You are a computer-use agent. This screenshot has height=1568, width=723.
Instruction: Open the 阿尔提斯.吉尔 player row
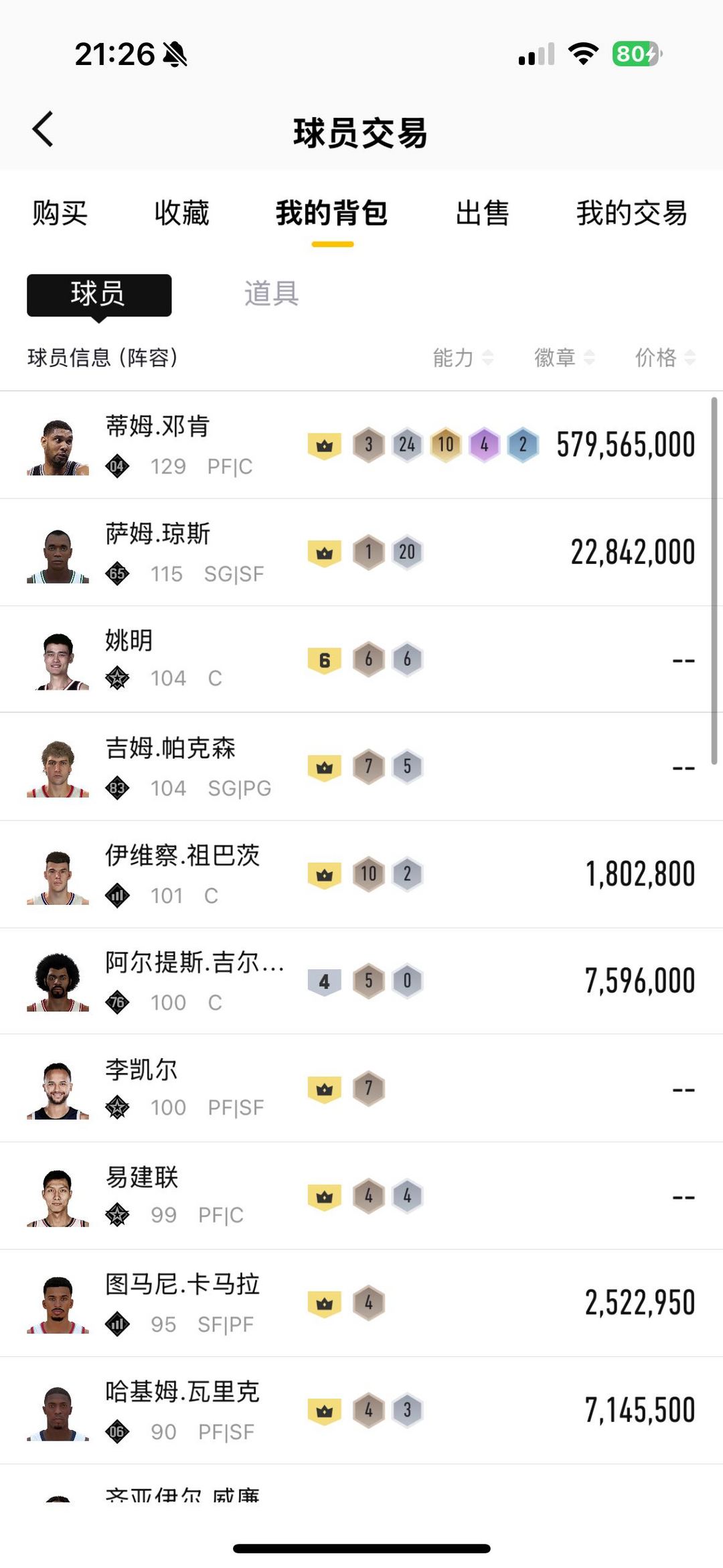click(x=361, y=981)
